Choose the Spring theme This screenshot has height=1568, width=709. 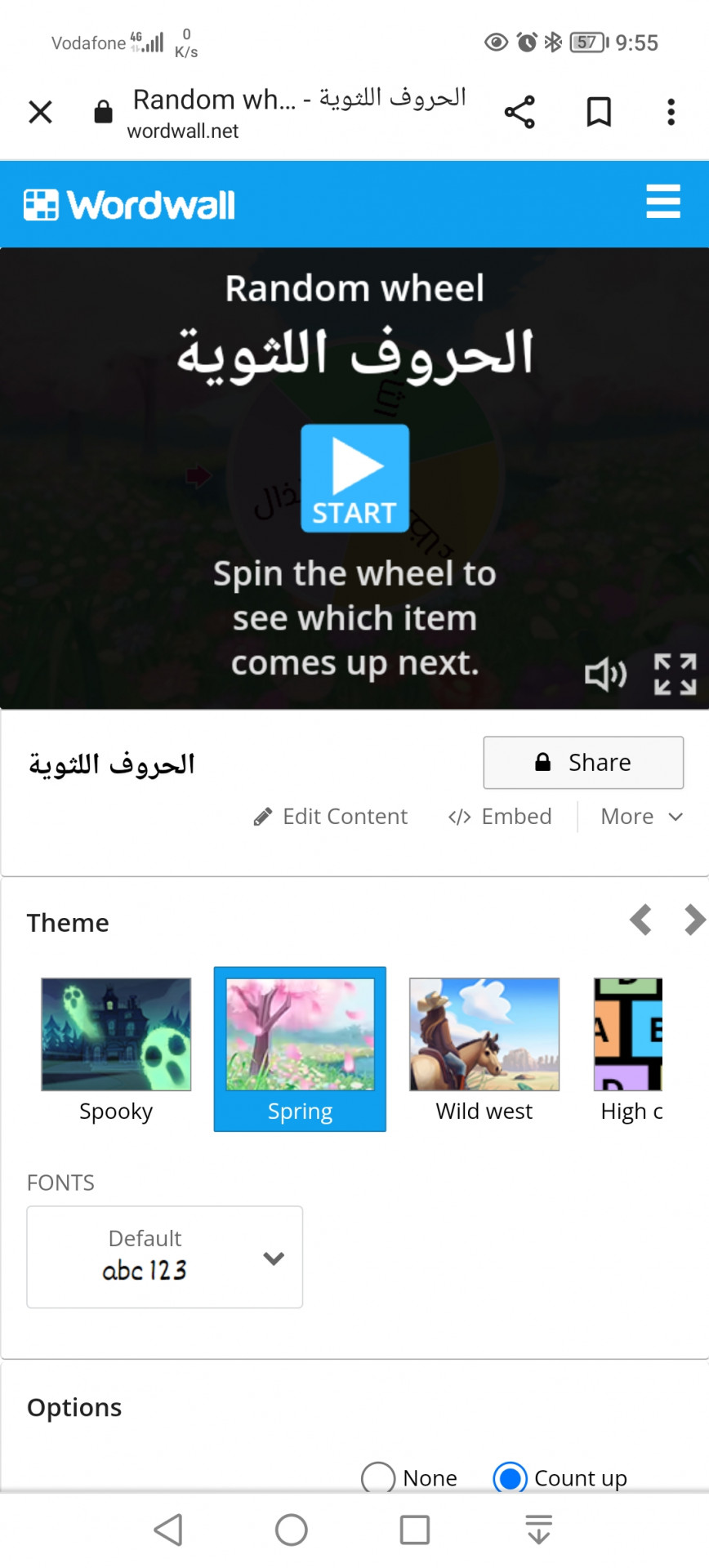[300, 1049]
